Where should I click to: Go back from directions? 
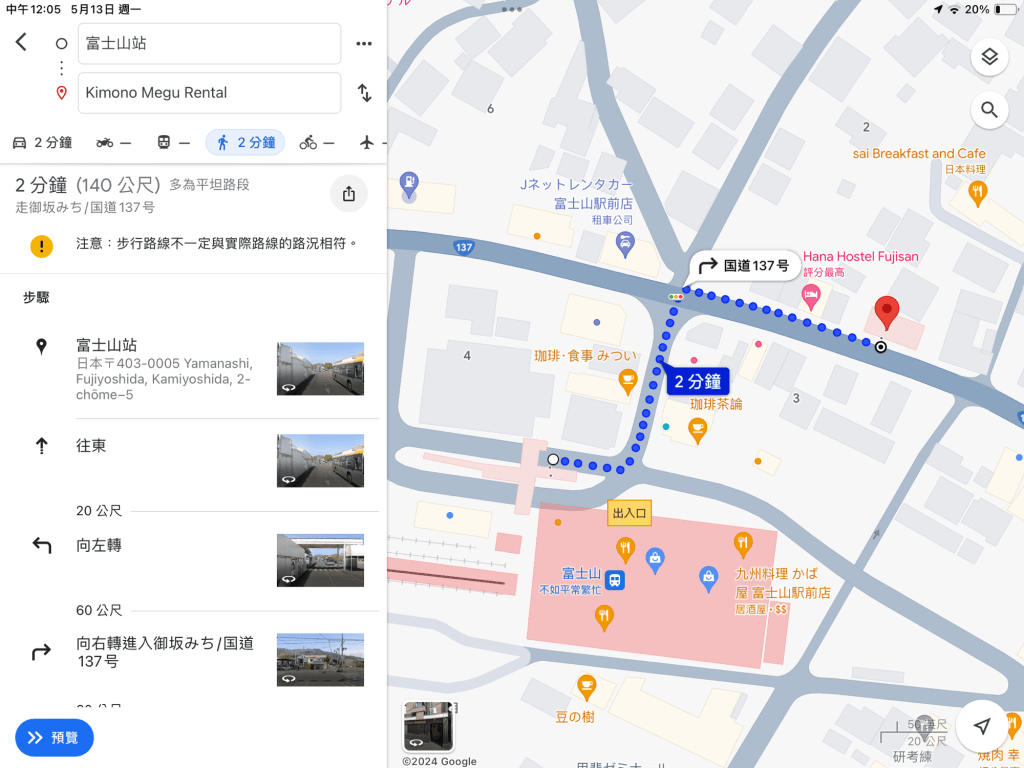[21, 43]
